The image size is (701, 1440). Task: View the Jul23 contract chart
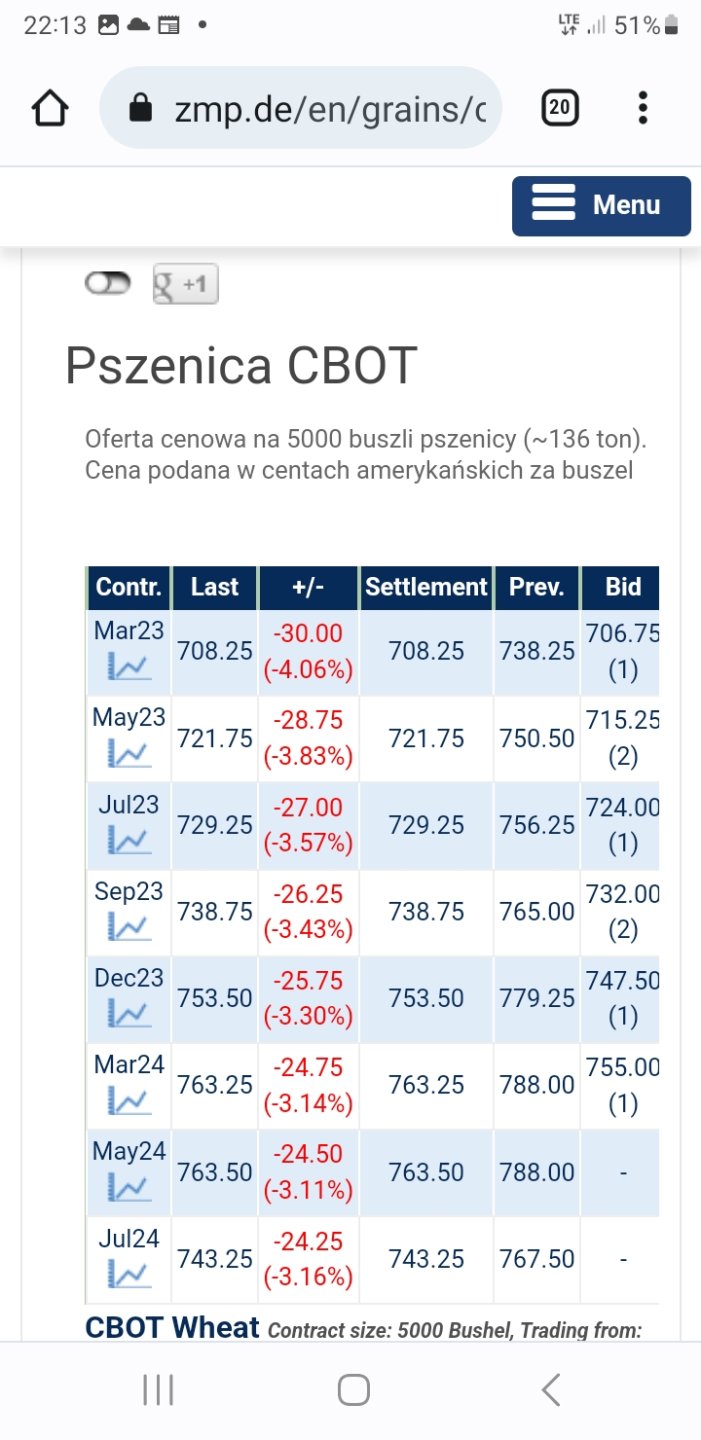pos(129,840)
